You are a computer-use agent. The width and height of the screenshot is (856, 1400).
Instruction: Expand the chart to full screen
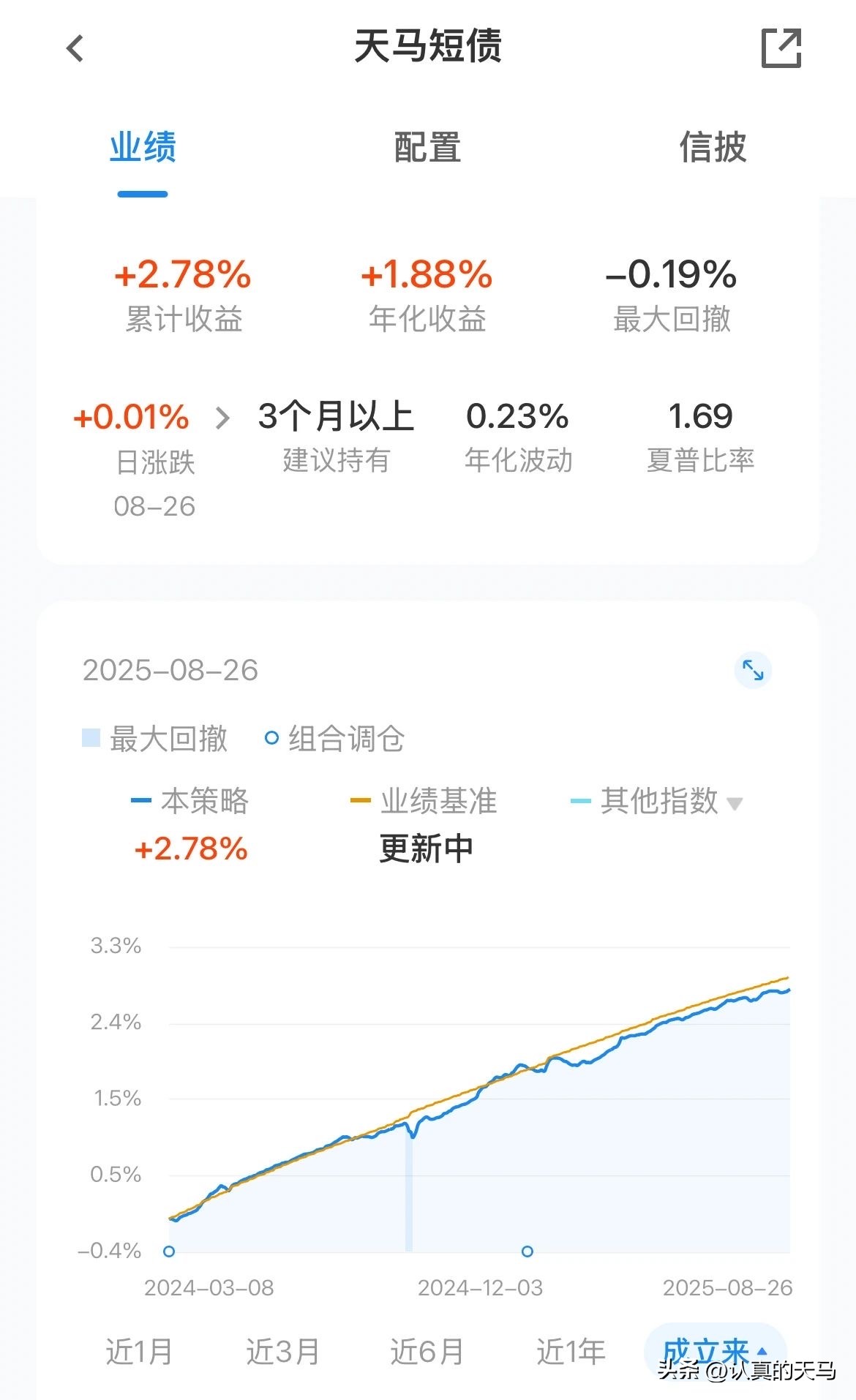[x=753, y=670]
